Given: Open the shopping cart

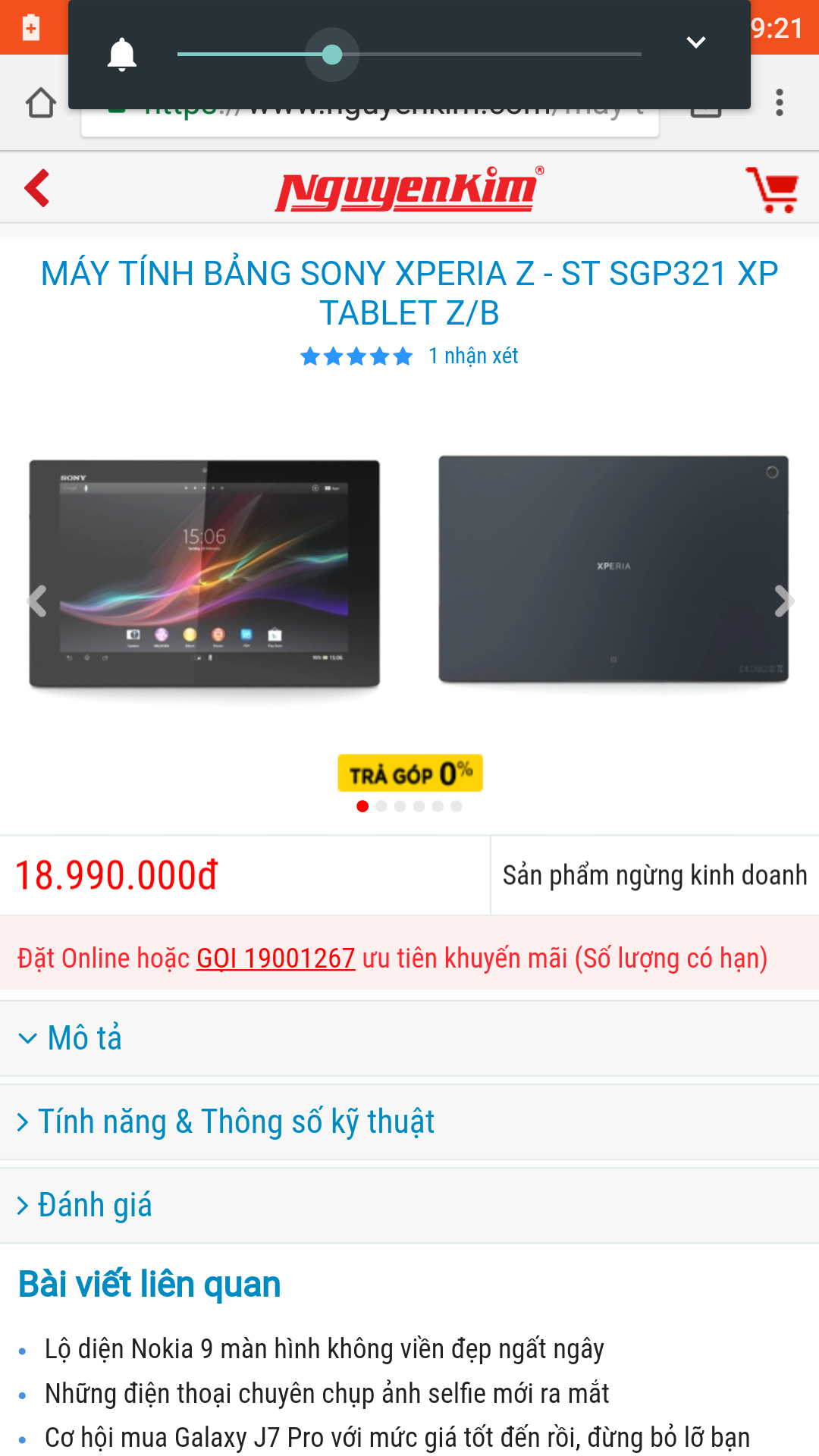Looking at the screenshot, I should coord(772,190).
